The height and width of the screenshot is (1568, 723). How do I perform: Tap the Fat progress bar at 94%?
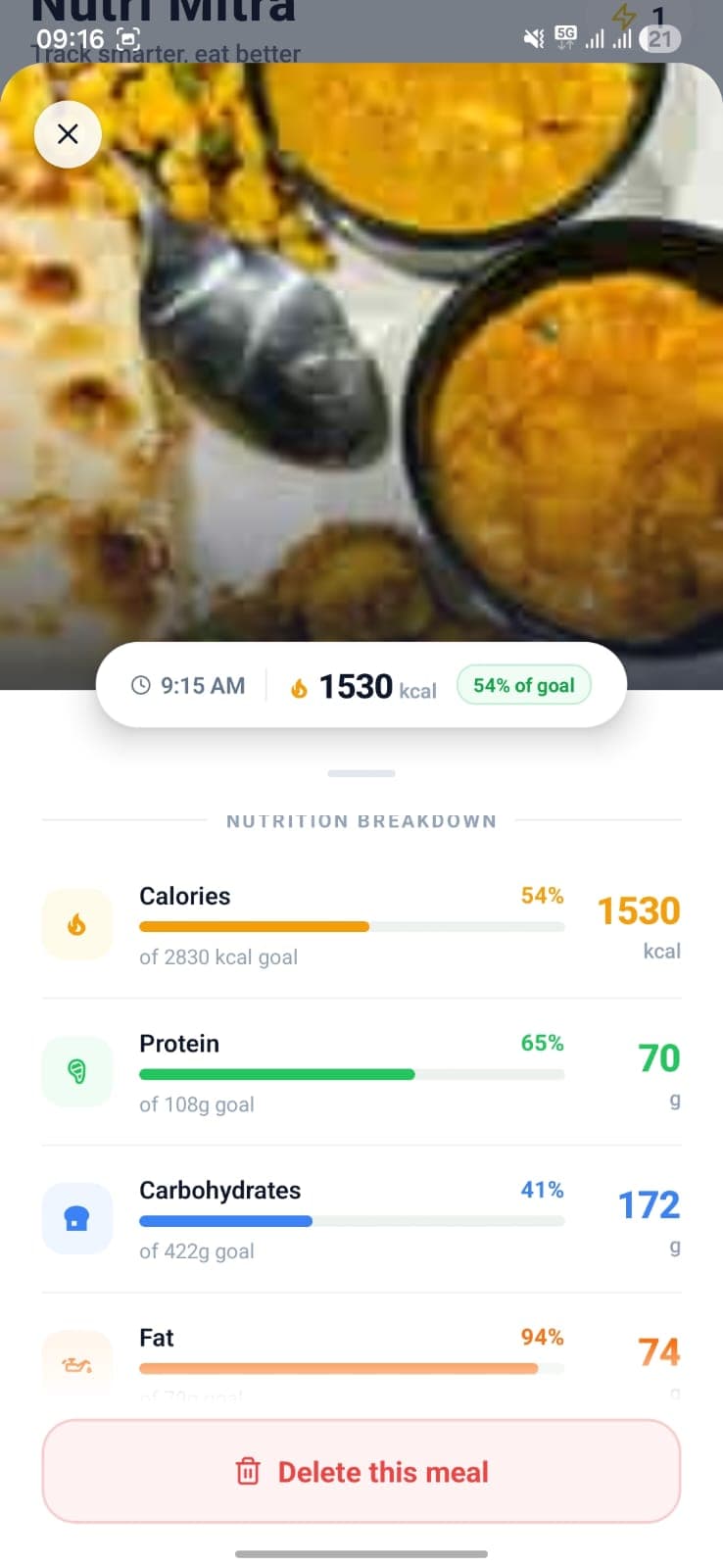coord(352,1367)
